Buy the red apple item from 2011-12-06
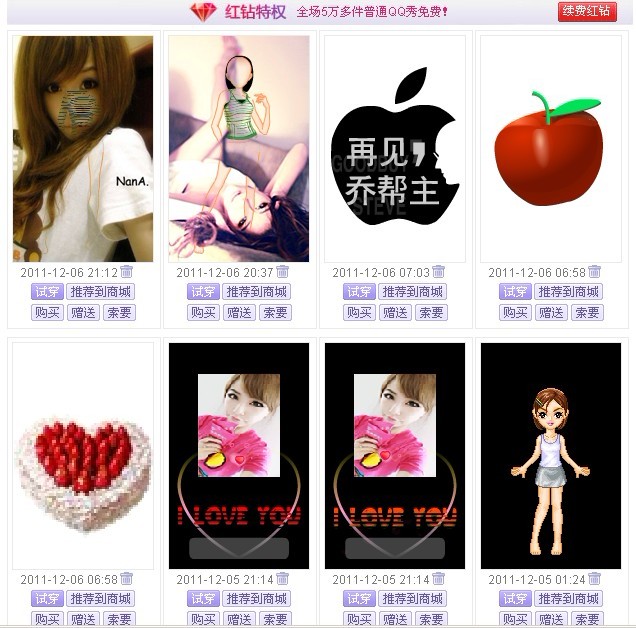Viewport: 636px width, 628px height. [515, 312]
